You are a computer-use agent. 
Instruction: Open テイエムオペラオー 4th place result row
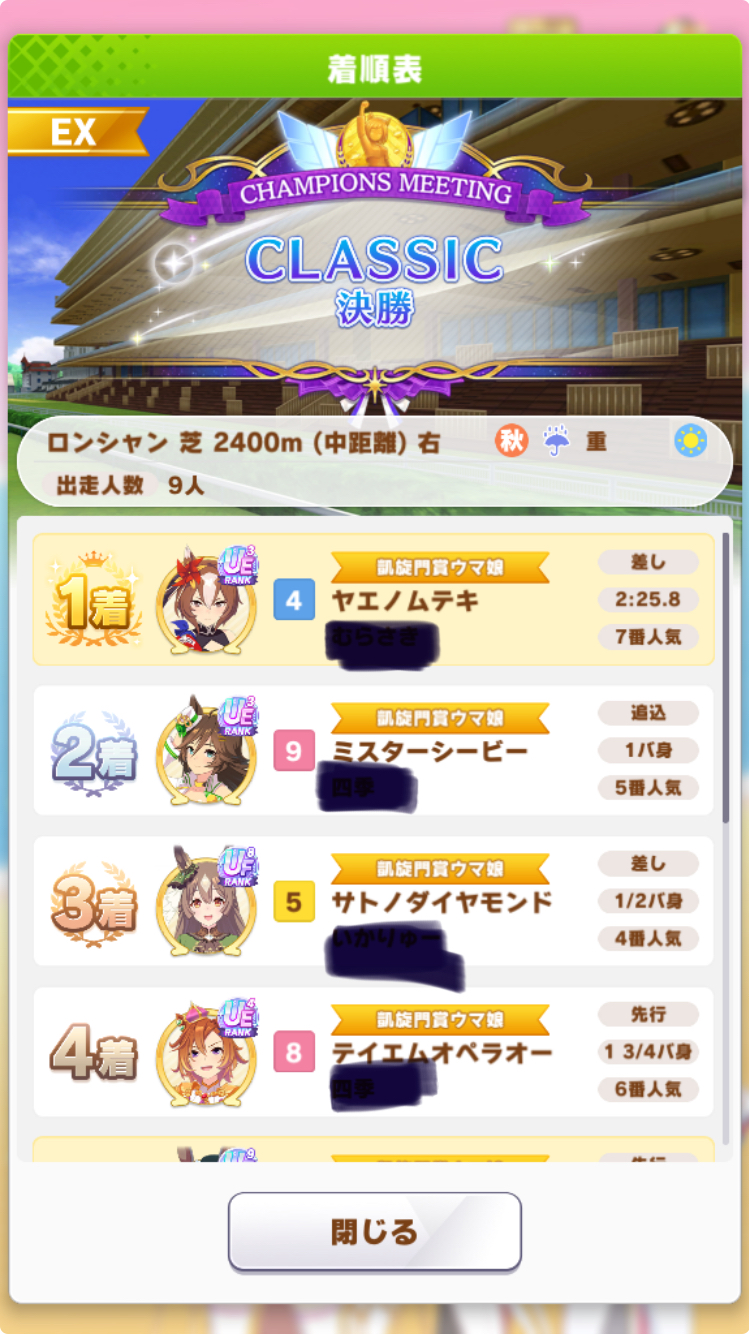click(x=374, y=1052)
